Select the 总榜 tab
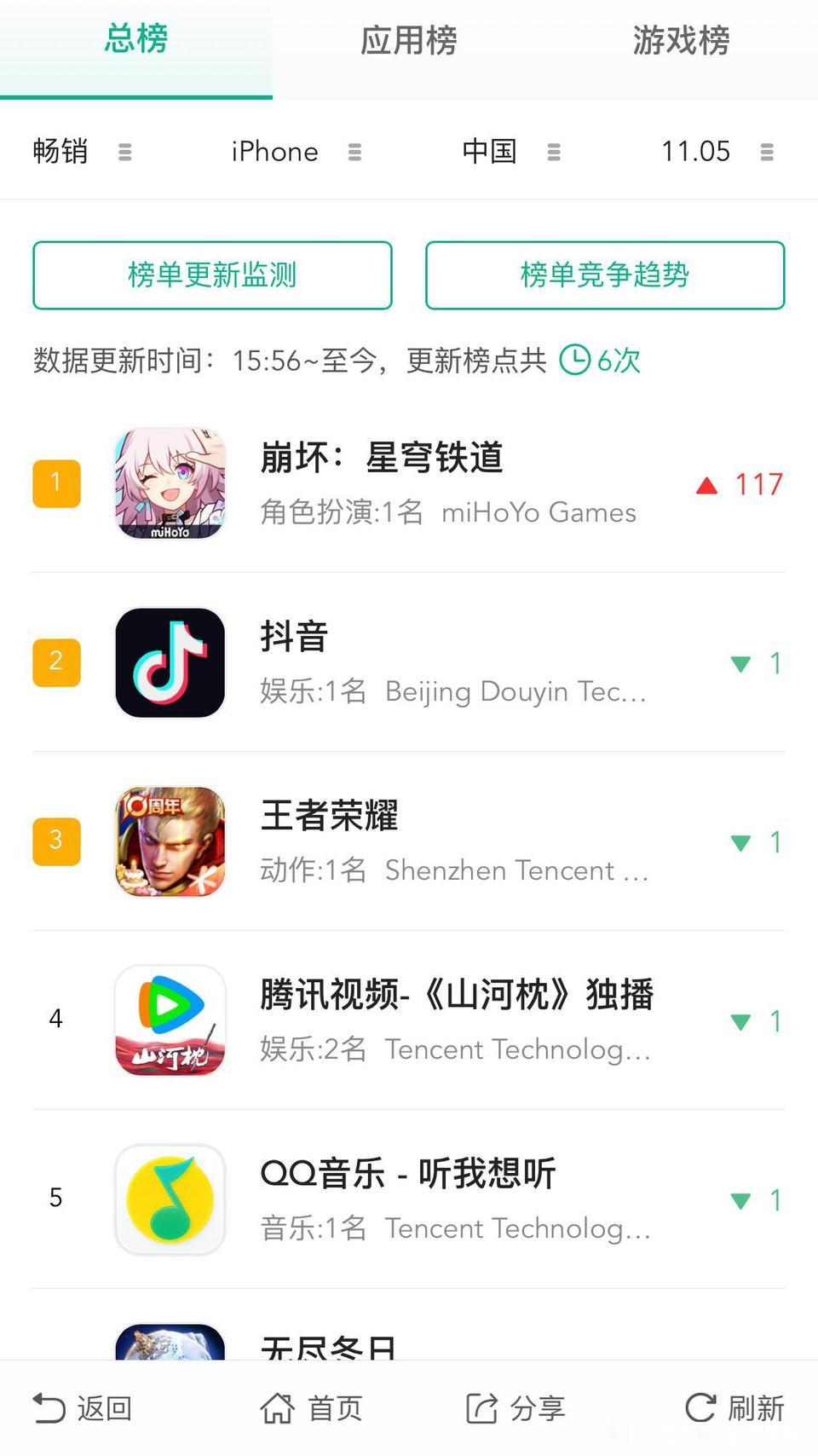This screenshot has height=1456, width=818. click(x=136, y=41)
